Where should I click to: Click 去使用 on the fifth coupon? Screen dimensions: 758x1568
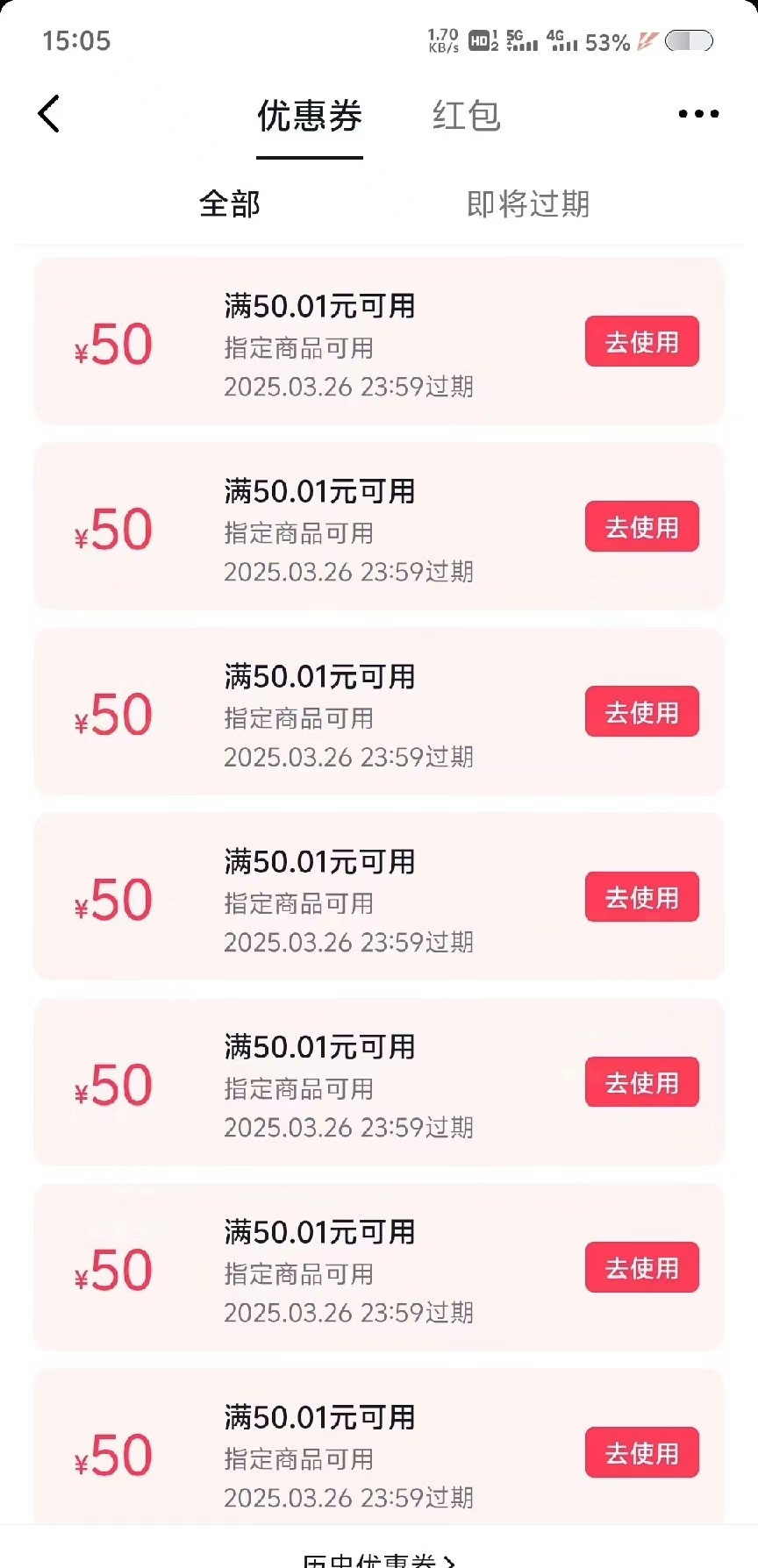[641, 1081]
